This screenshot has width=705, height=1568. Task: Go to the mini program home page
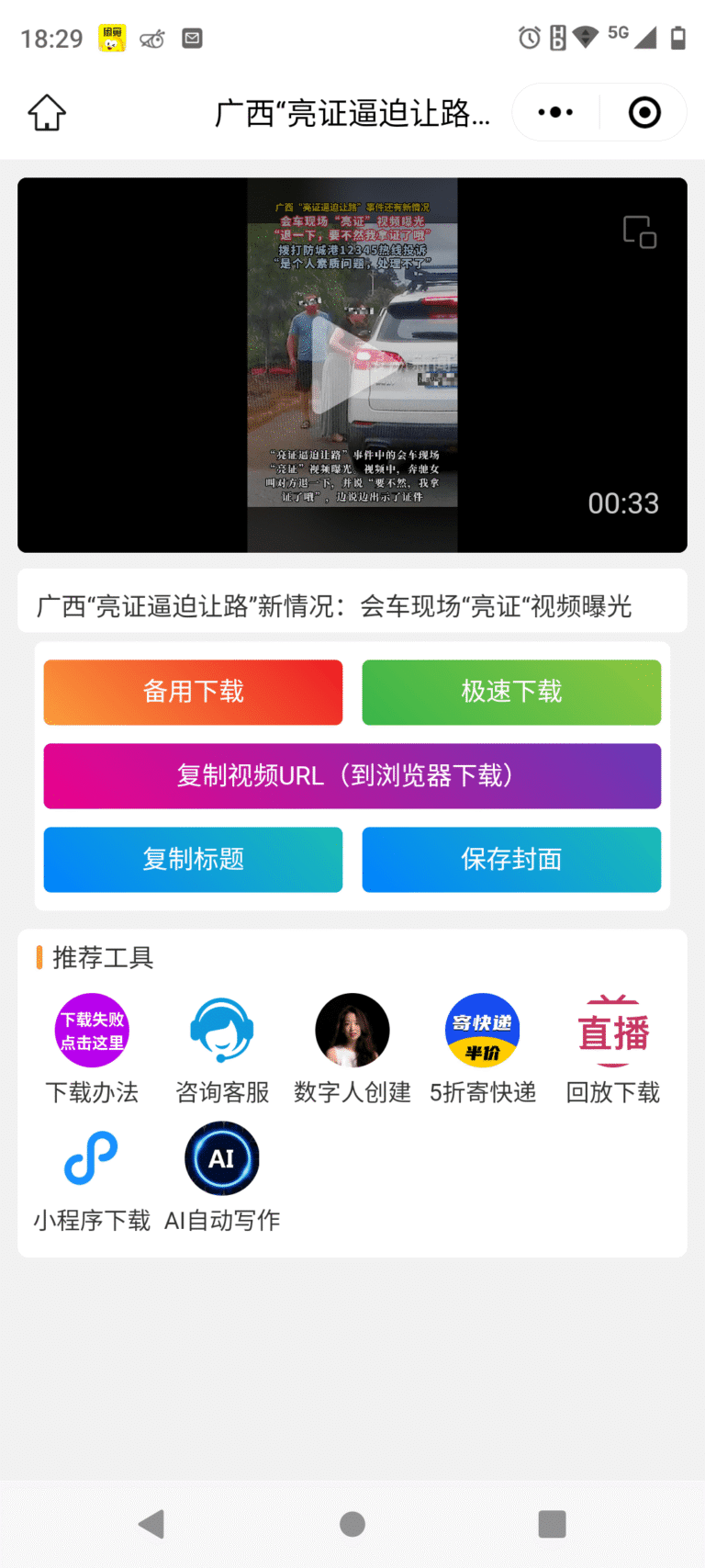click(47, 113)
